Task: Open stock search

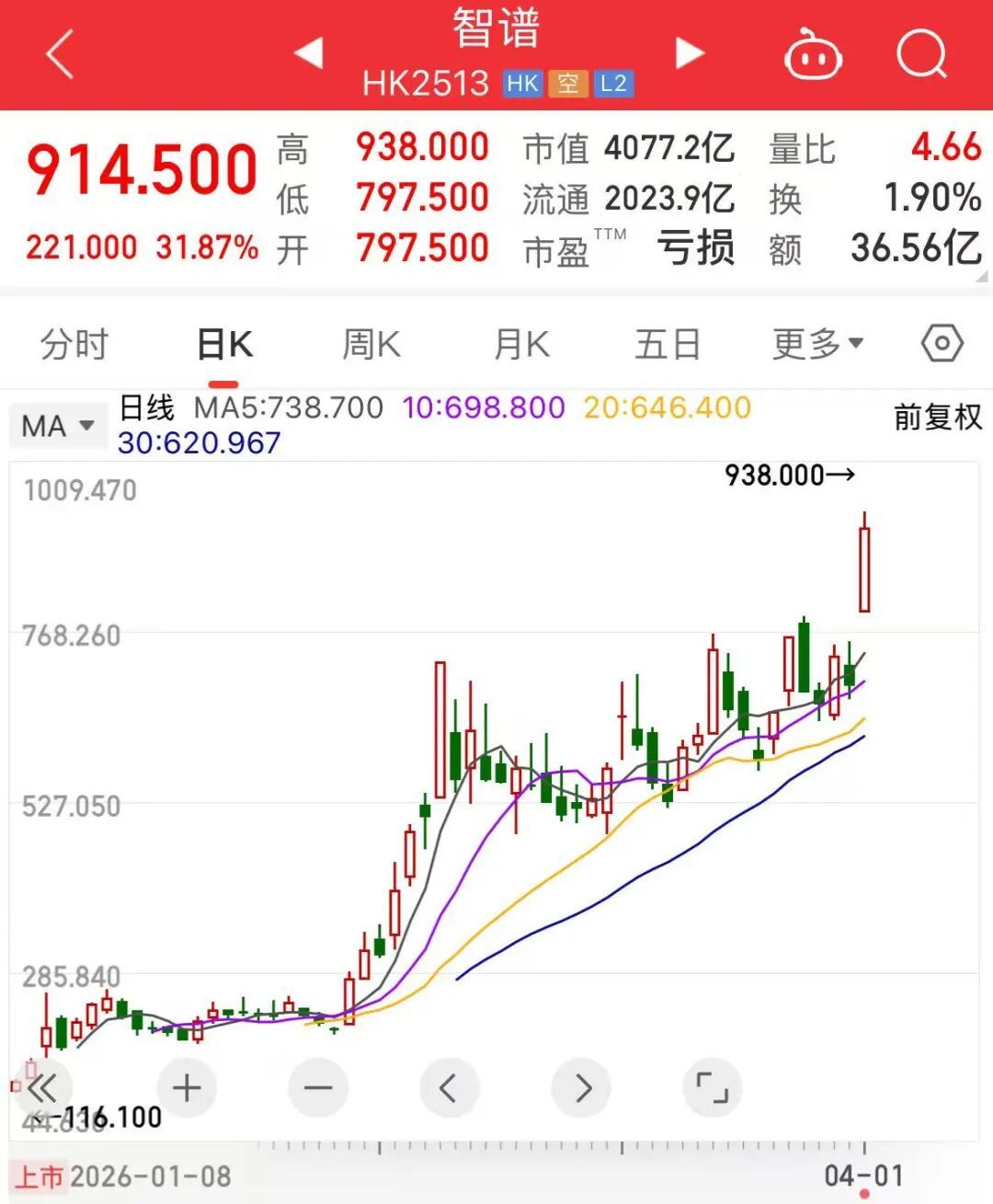Action: click(920, 55)
